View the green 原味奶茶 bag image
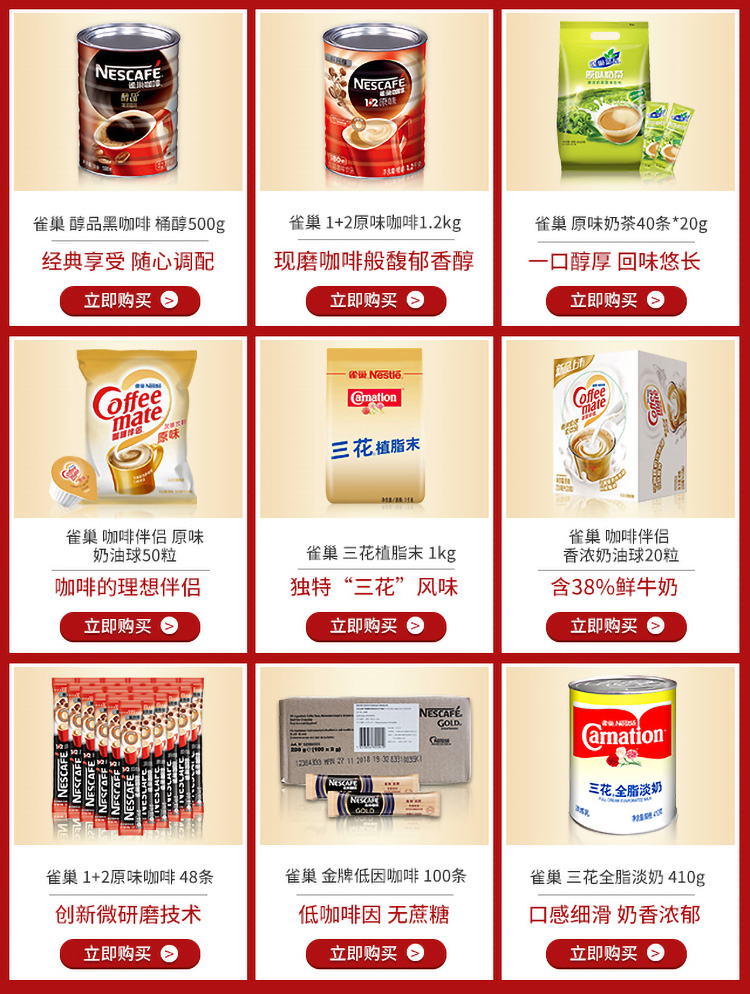 pyautogui.click(x=620, y=101)
